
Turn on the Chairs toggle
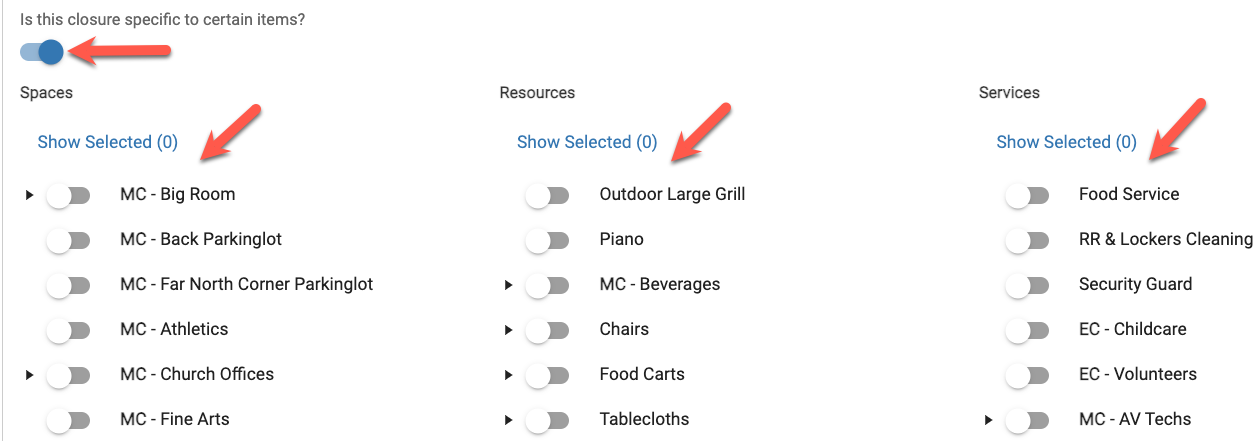(x=547, y=330)
